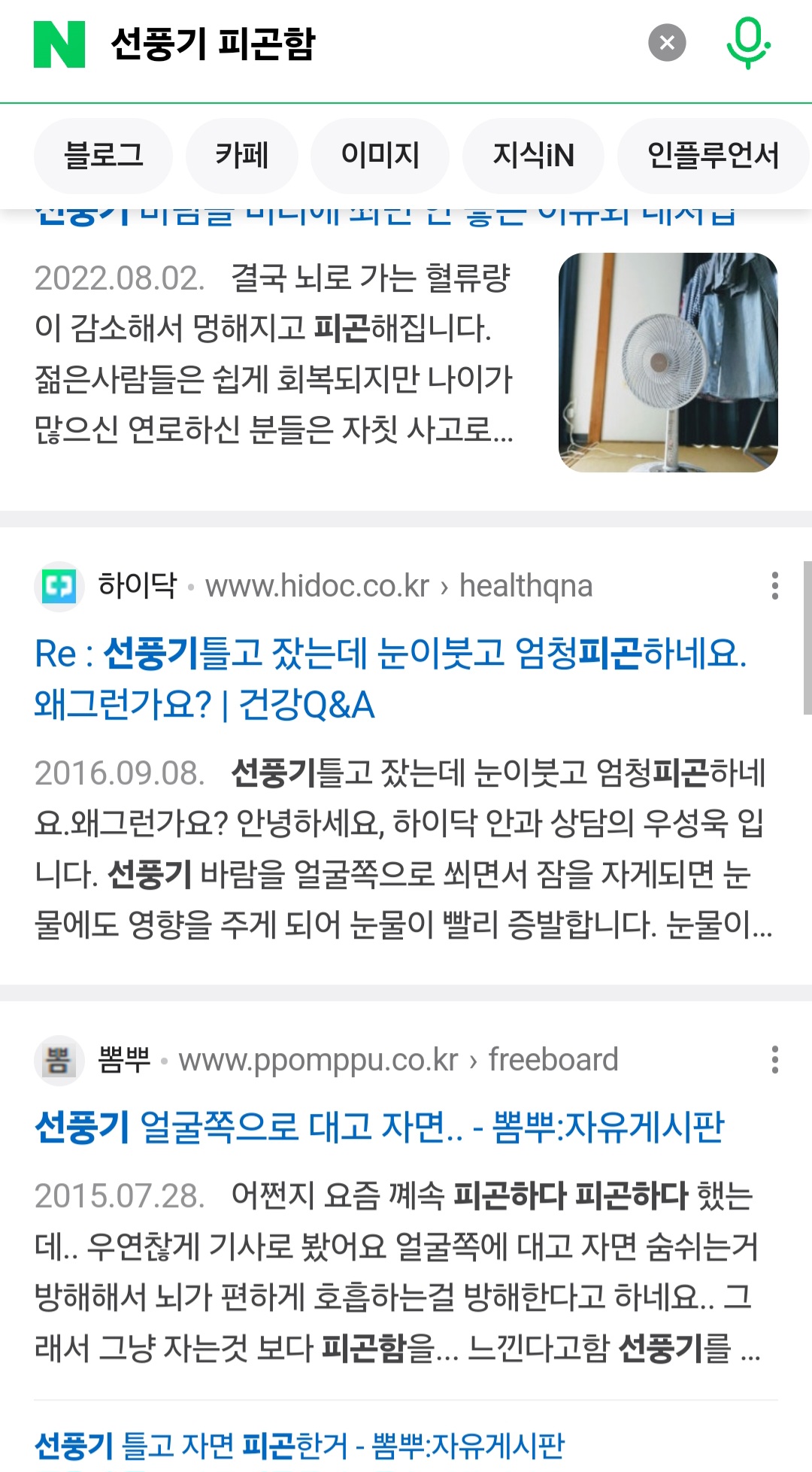Tap the Naver N logo

[59, 44]
